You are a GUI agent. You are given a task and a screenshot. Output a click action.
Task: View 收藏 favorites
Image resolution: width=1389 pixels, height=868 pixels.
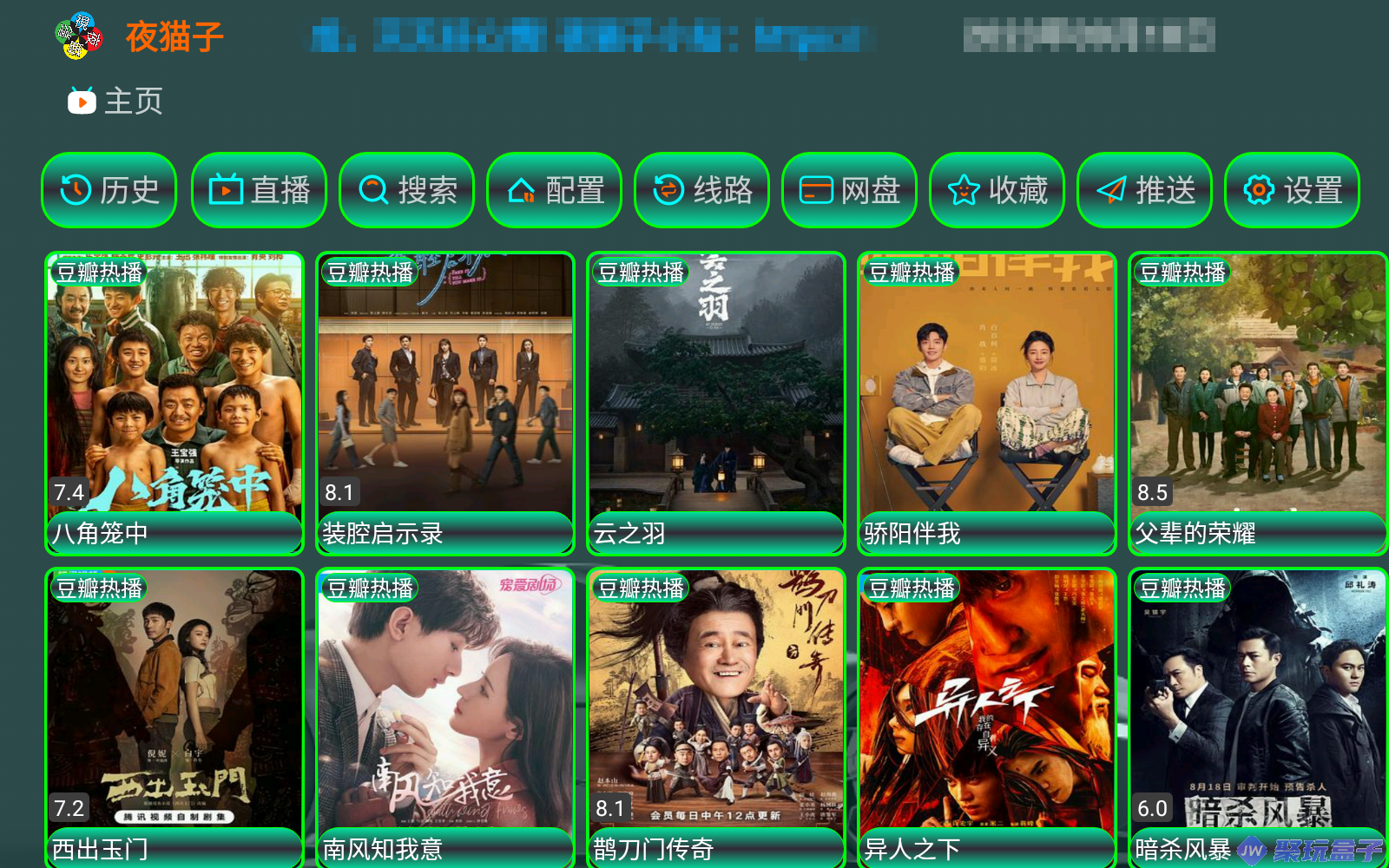click(x=997, y=190)
